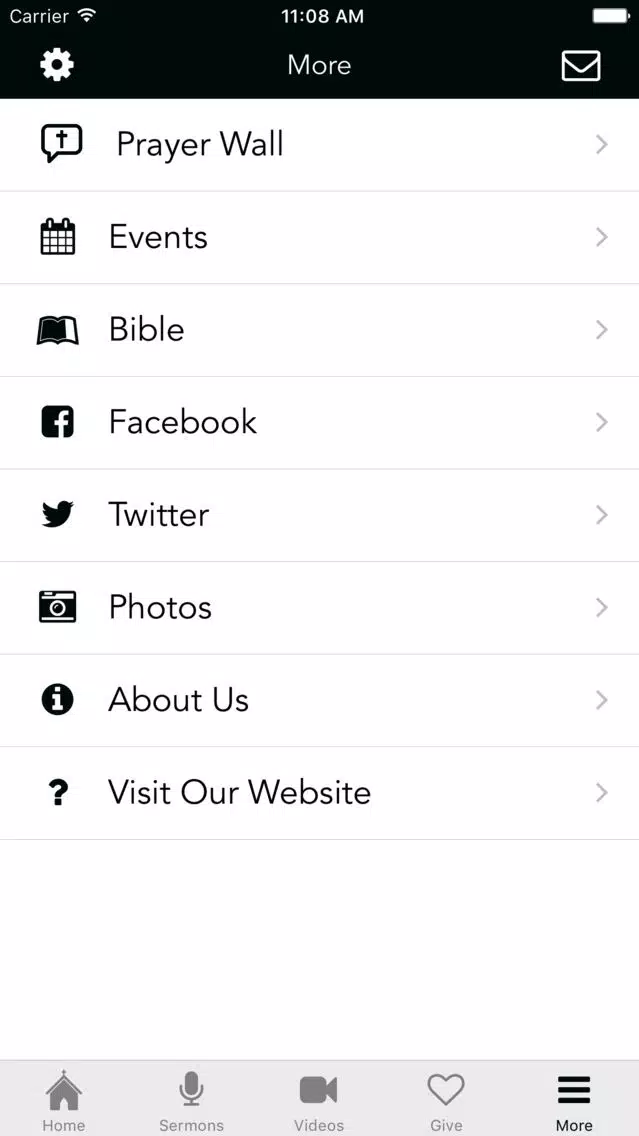The image size is (639, 1136).
Task: Switch to the Sermons tab
Action: pos(191,1100)
